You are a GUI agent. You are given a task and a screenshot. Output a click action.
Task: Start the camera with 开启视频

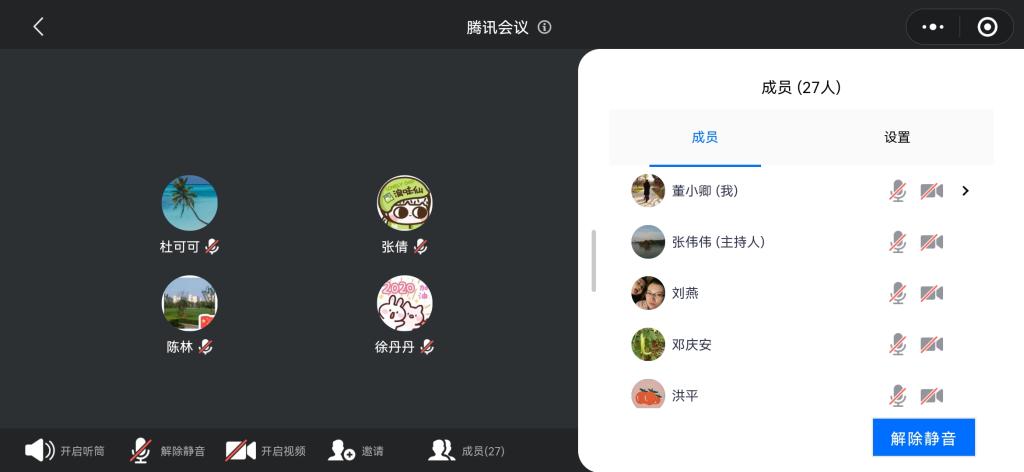click(266, 451)
